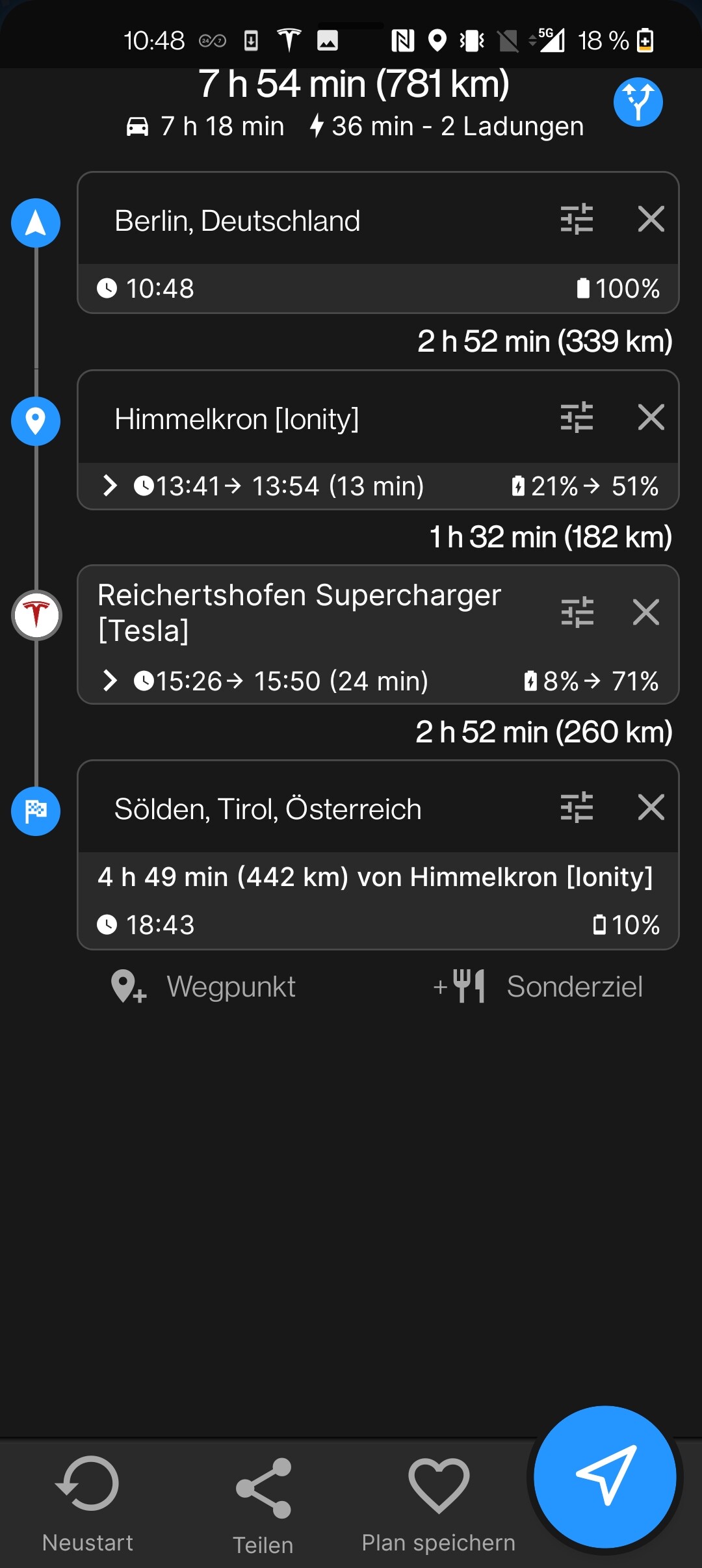Open settings sliders for Himmelkron [Ionity]

point(577,417)
